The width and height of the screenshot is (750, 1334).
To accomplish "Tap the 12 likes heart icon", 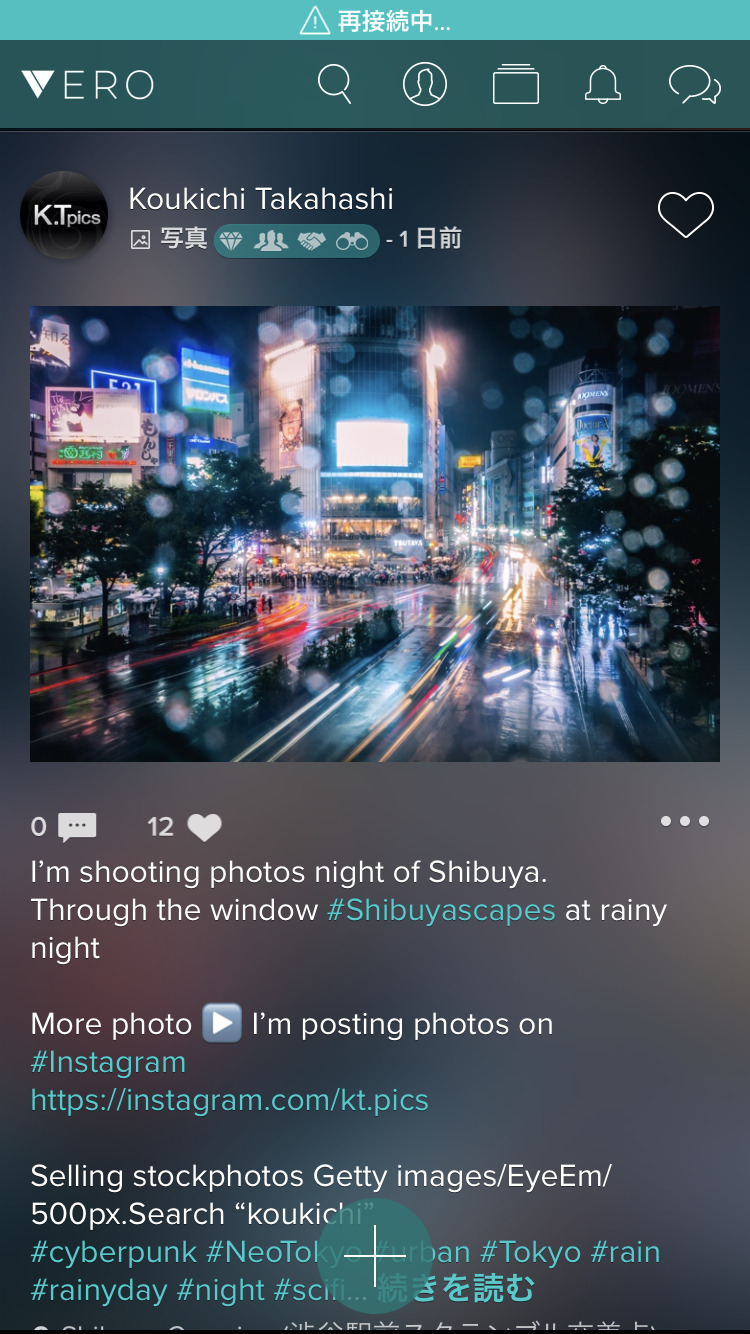I will coord(204,827).
